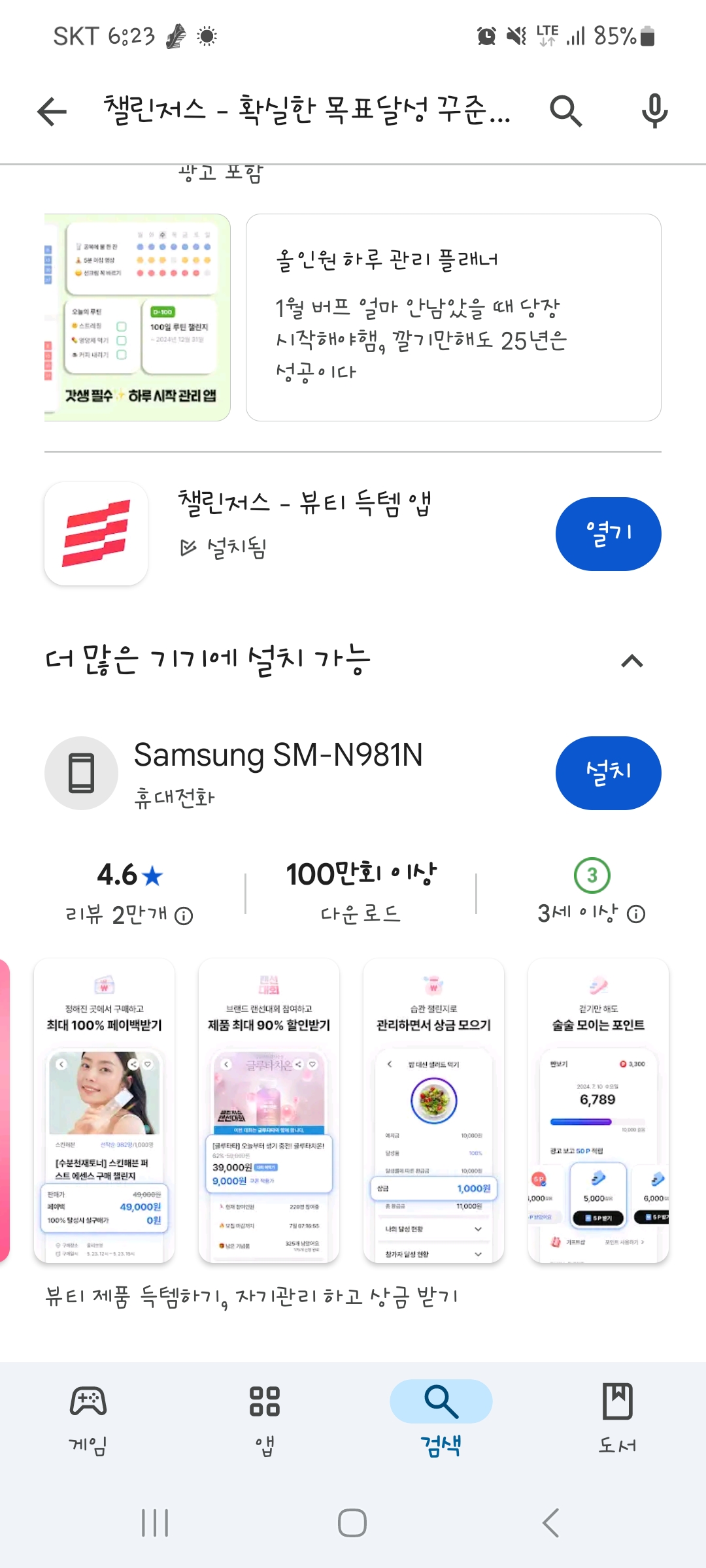Collapse the 더 많은 기기에 설치 가능 section
The height and width of the screenshot is (1568, 706).
point(631,661)
